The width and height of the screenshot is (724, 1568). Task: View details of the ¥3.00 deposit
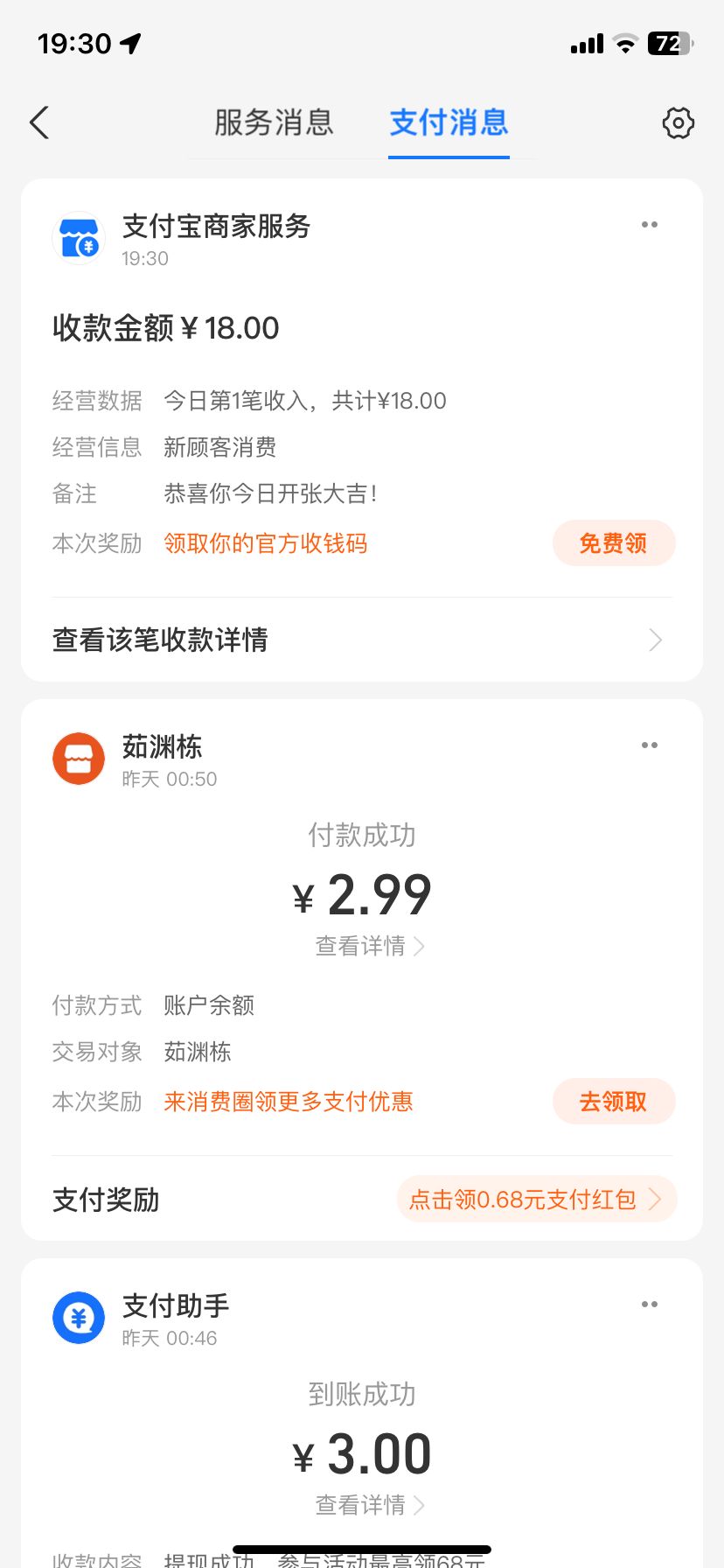click(x=369, y=1505)
